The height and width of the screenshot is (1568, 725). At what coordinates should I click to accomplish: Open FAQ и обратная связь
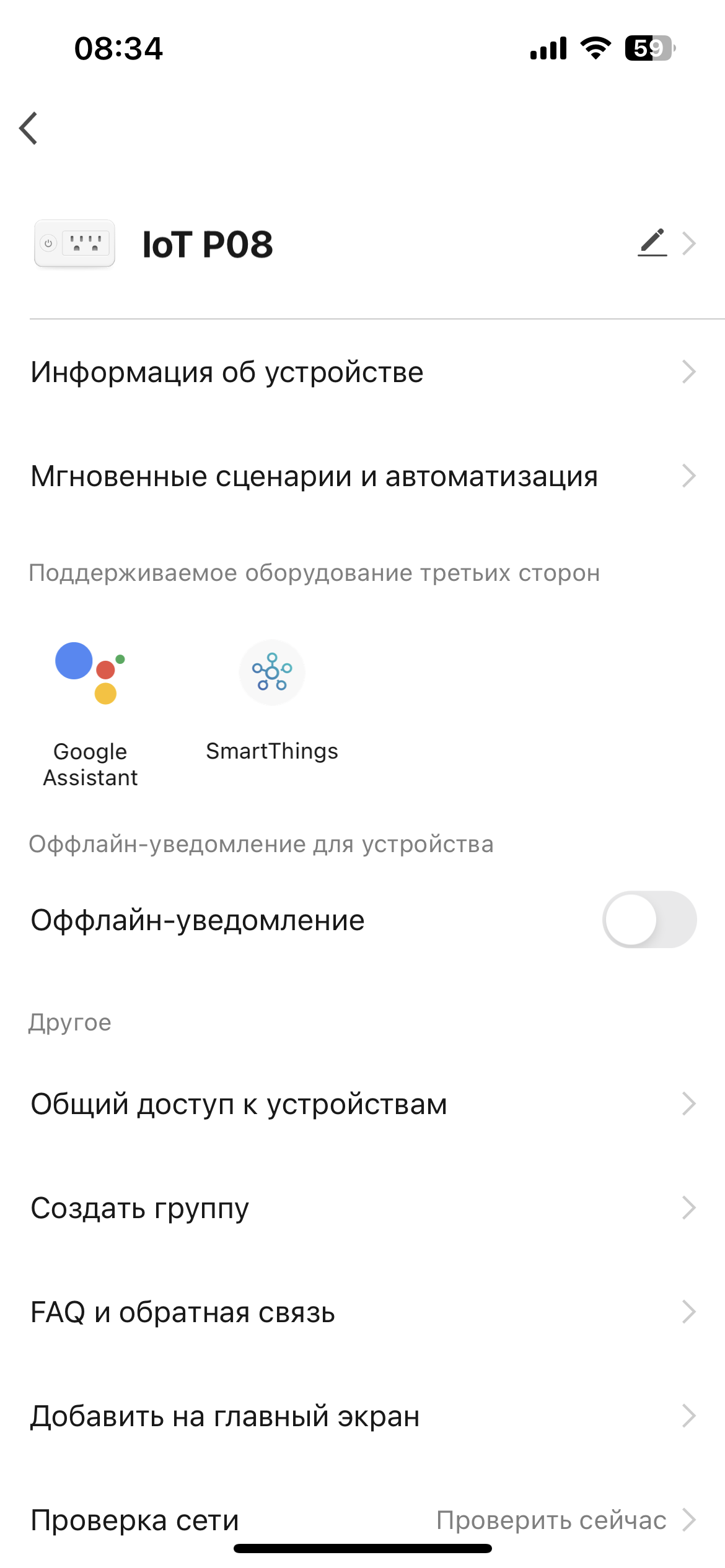362,1312
